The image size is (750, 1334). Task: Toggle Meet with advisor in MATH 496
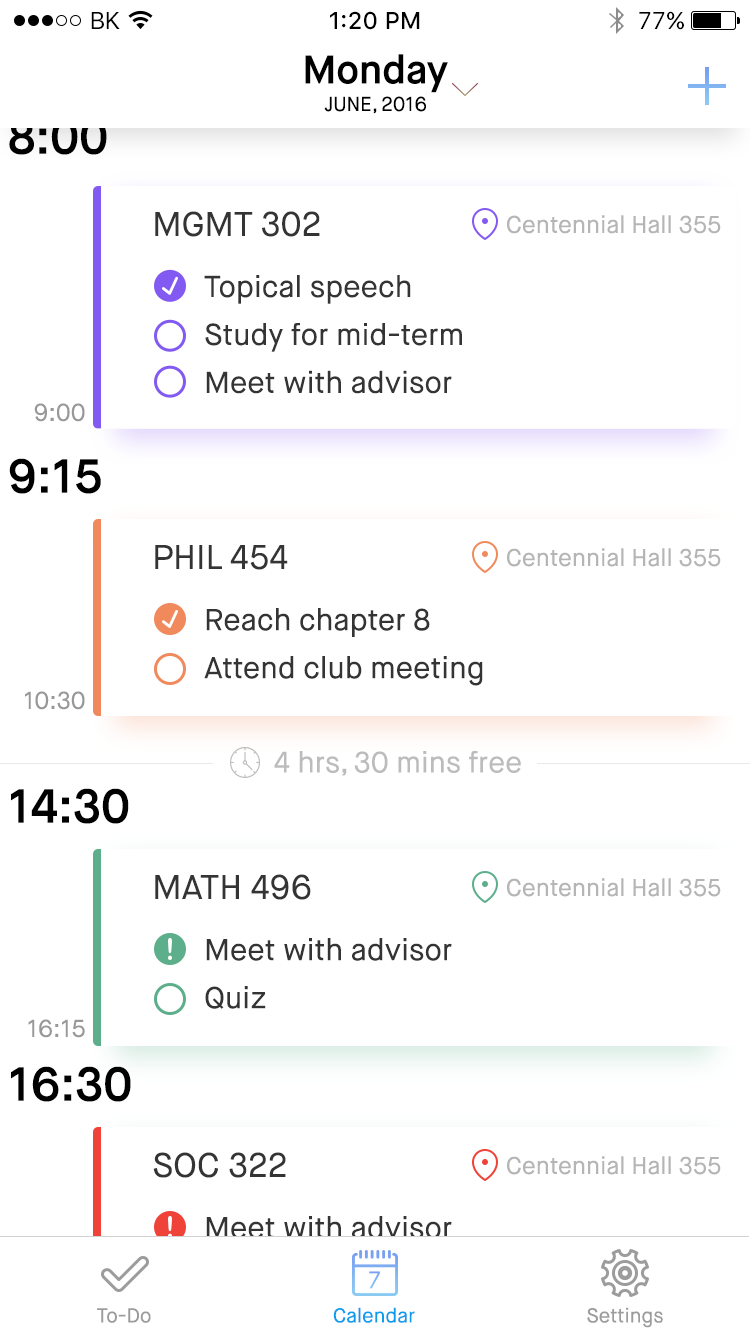pyautogui.click(x=170, y=950)
